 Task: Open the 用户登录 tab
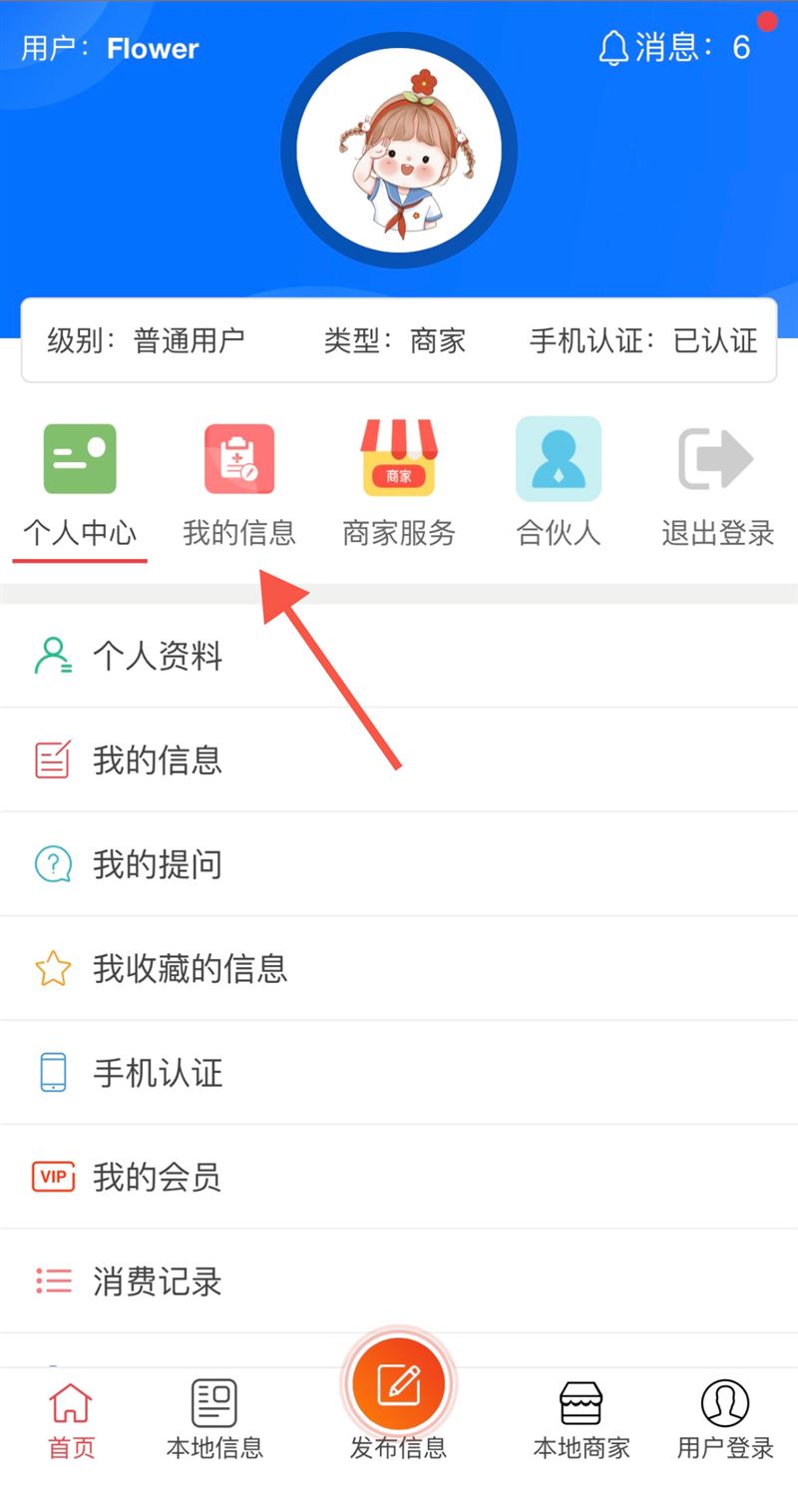pyautogui.click(x=725, y=1420)
